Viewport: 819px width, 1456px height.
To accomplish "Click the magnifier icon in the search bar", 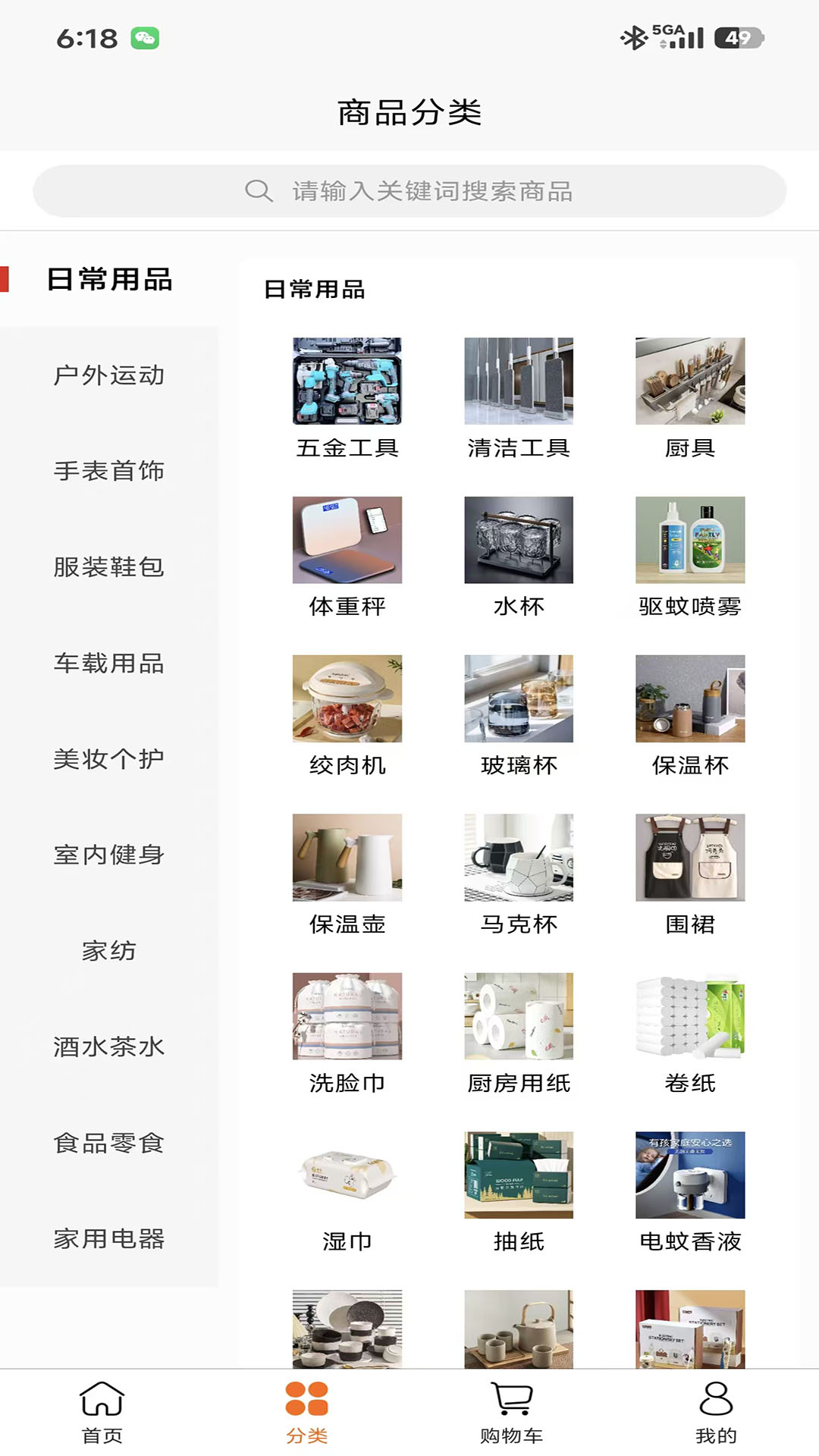I will click(x=258, y=190).
